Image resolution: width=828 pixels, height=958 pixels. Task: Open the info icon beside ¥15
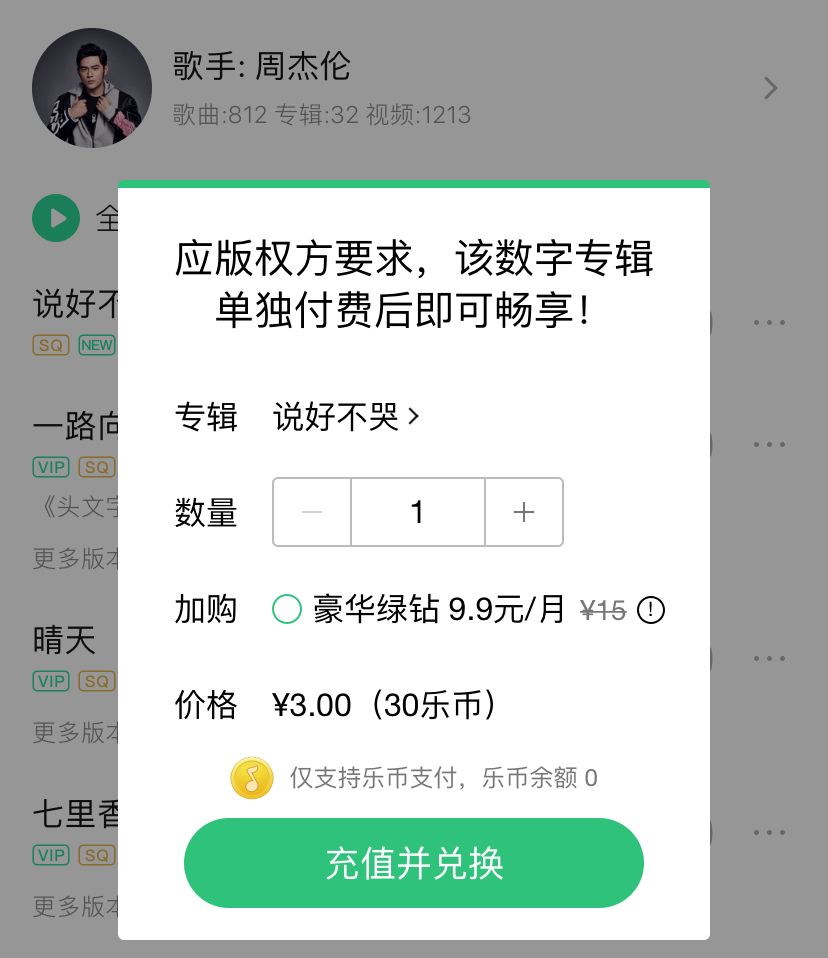[x=650, y=609]
